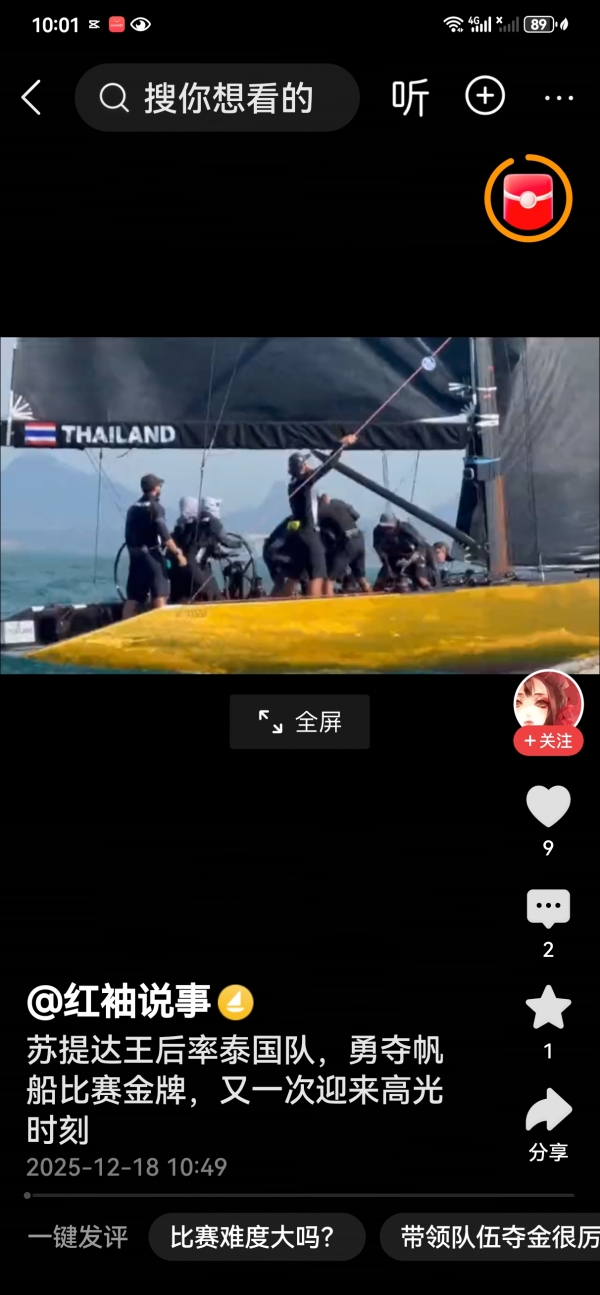
Task: Open the plus create icon
Action: [485, 96]
